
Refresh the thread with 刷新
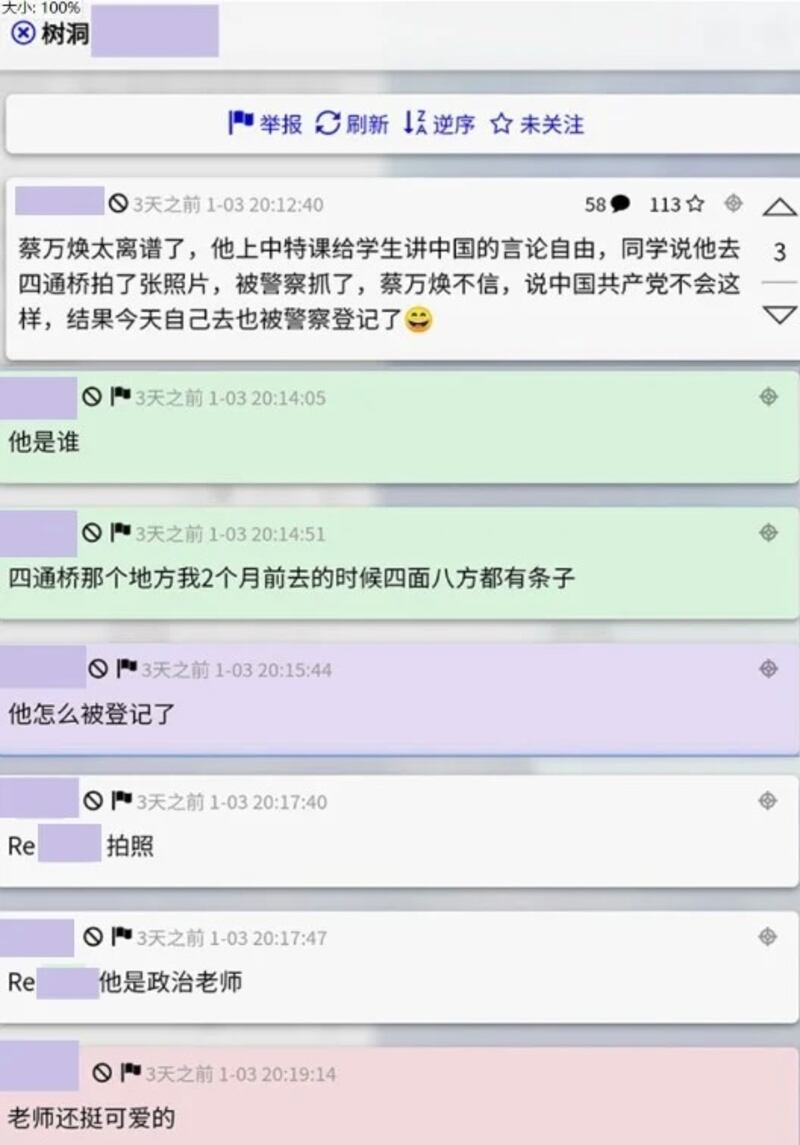352,124
